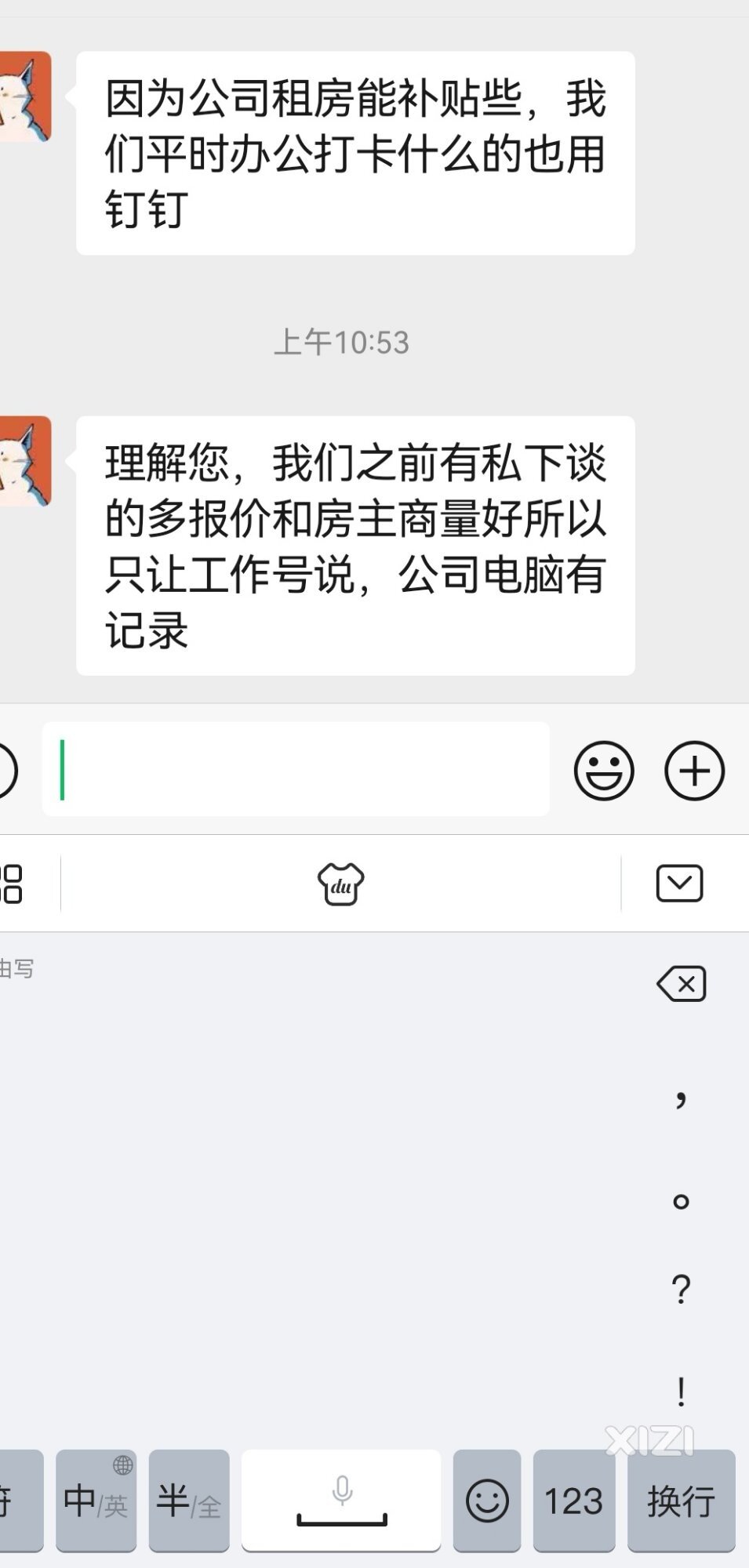
Task: Open the keyboard grid menu
Action: (x=11, y=884)
